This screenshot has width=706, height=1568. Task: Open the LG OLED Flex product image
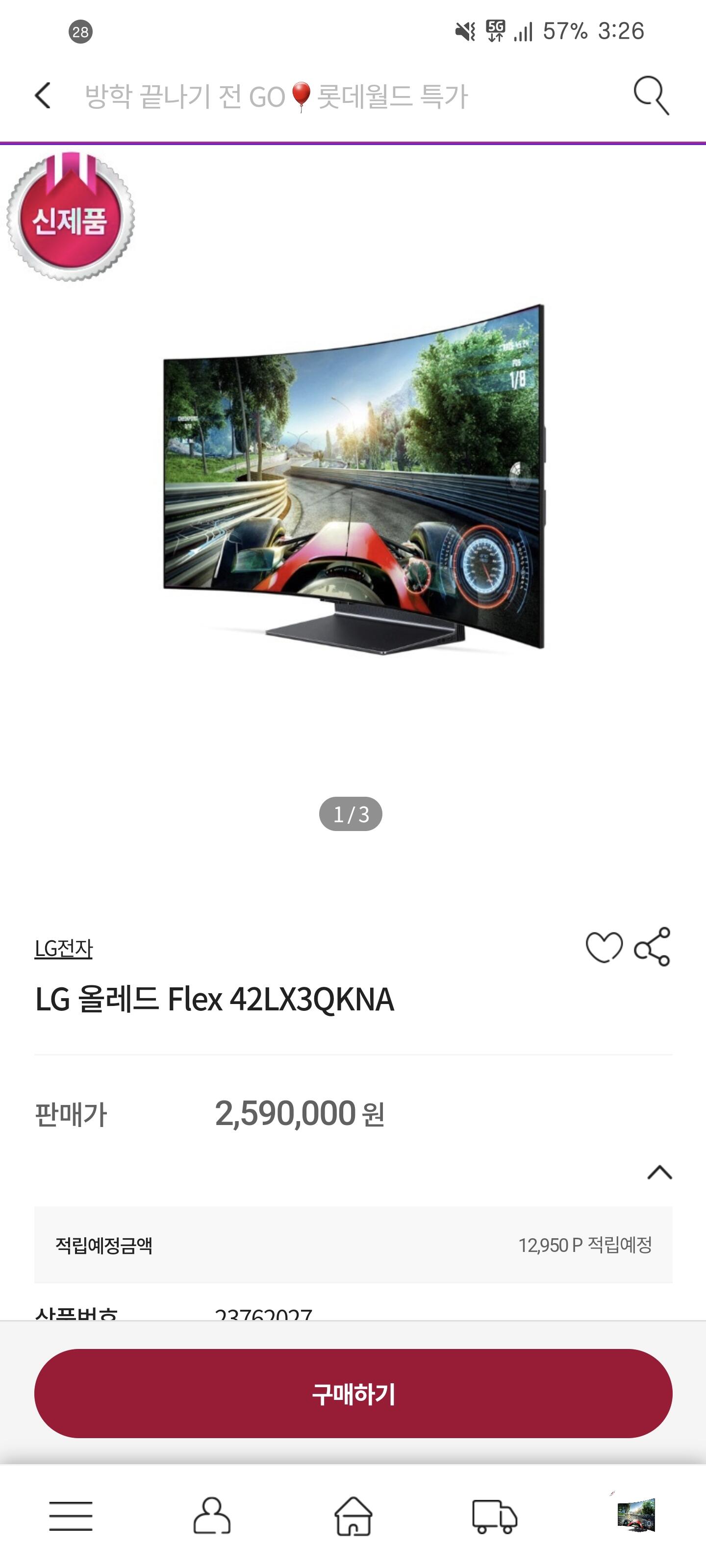click(353, 478)
